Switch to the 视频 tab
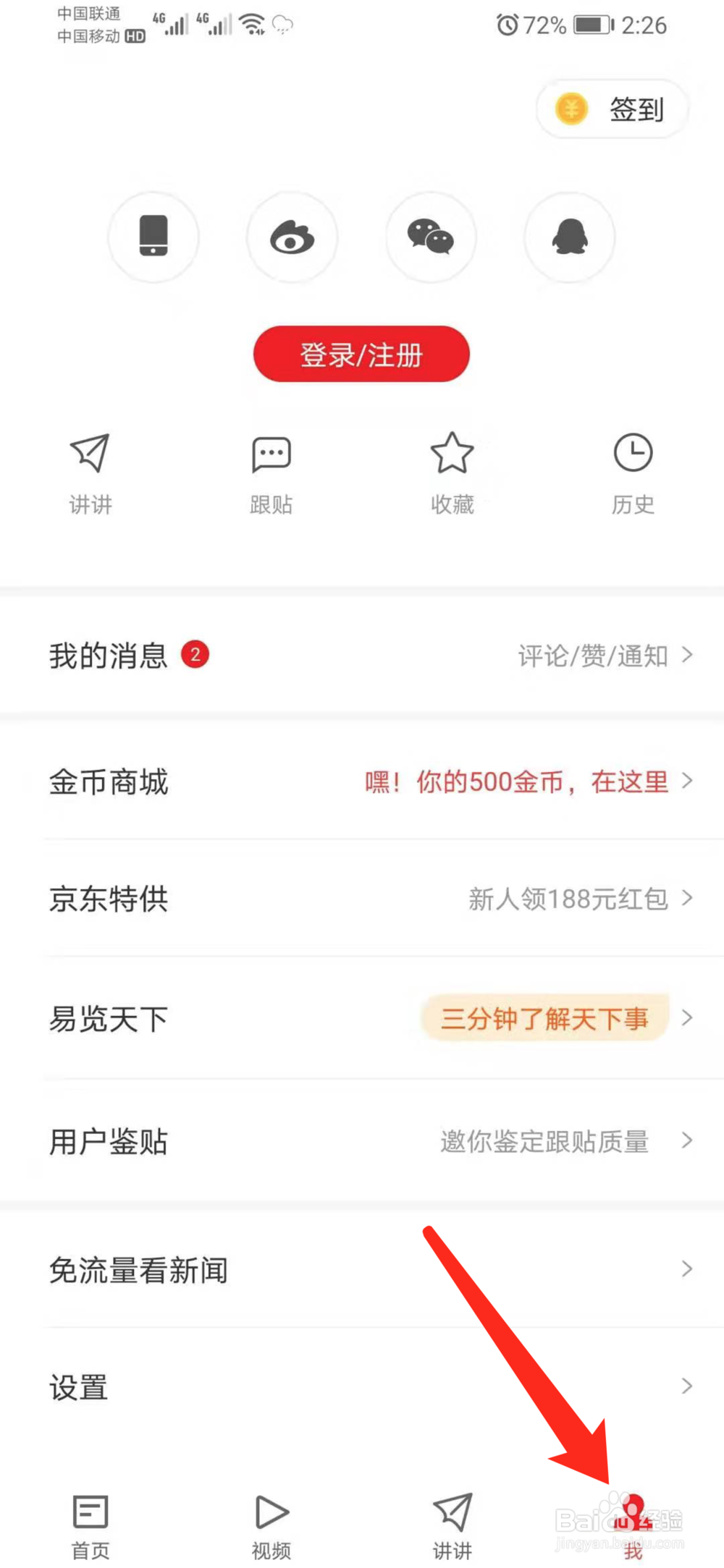The height and width of the screenshot is (1568, 724). [x=271, y=1520]
